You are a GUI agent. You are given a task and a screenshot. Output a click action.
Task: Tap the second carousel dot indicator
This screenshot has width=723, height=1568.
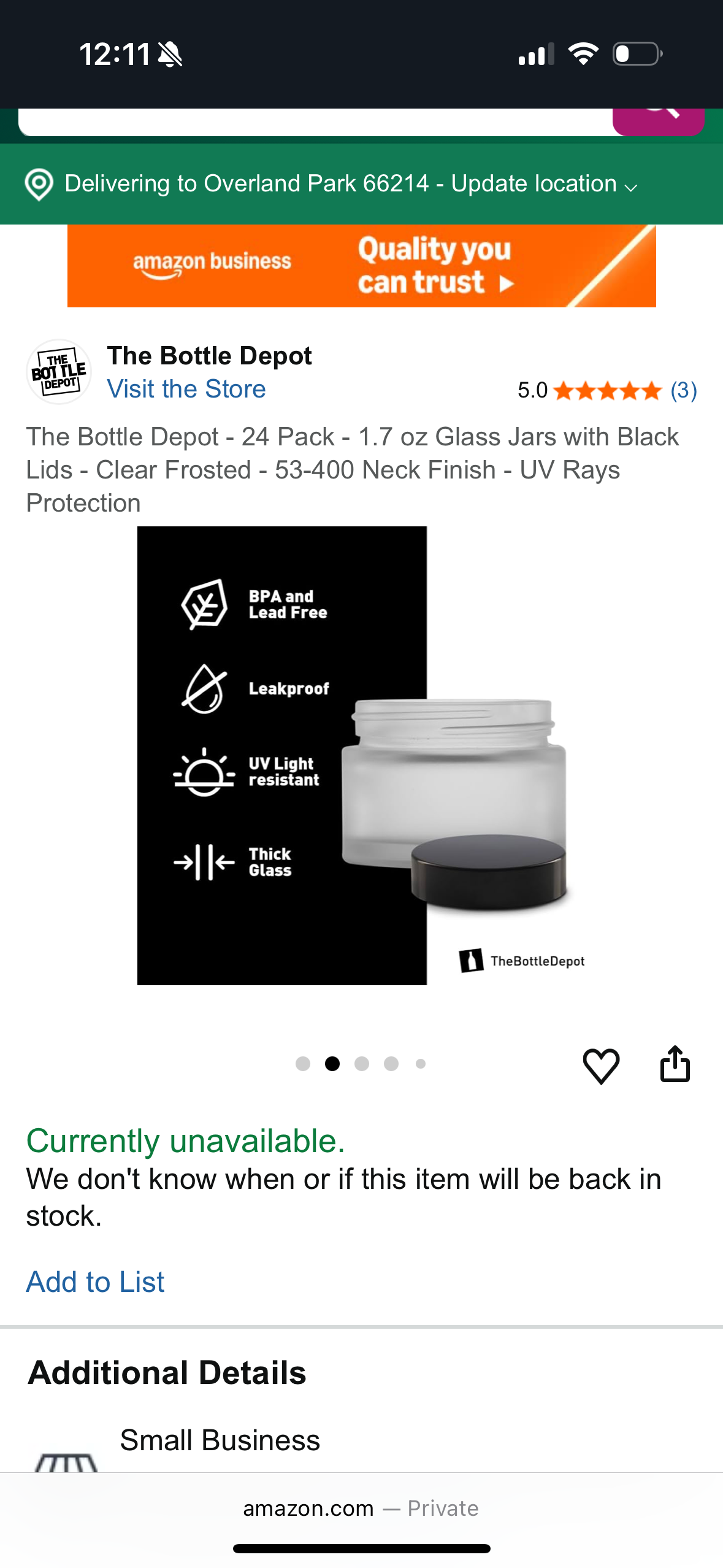pos(333,1064)
